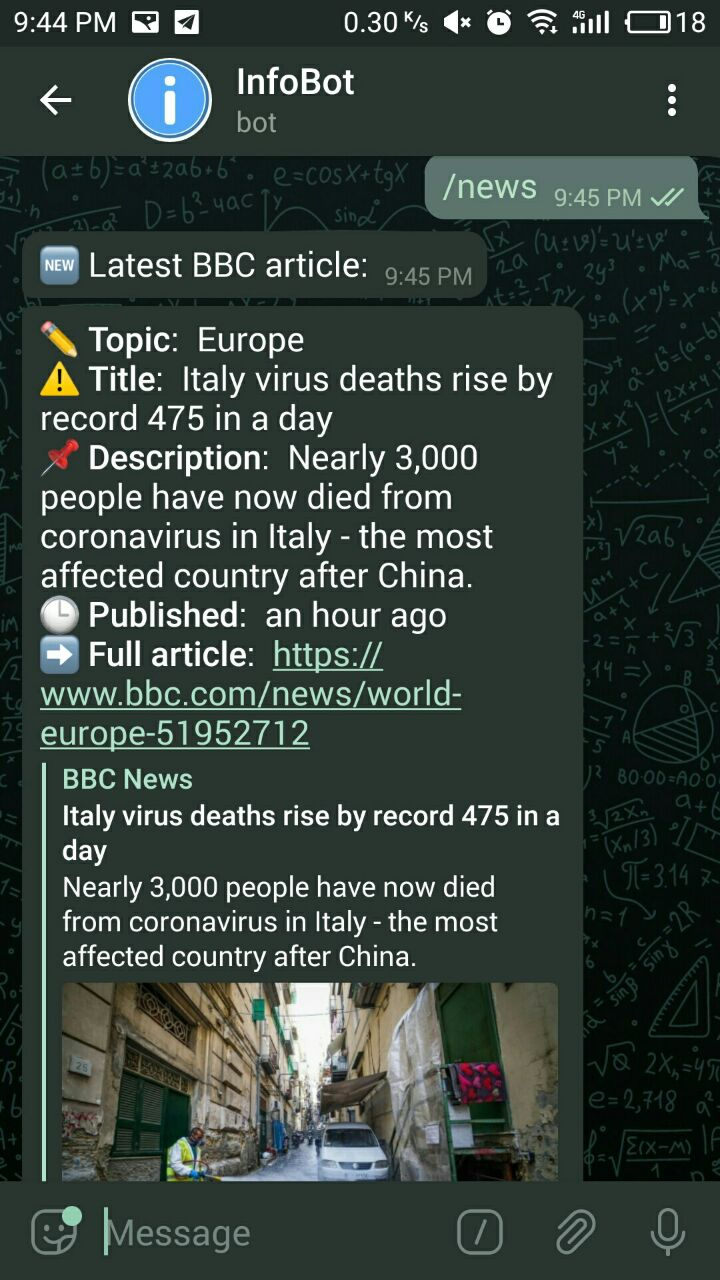720x1280 pixels.
Task: Tap the microphone to record voice
Action: (x=667, y=1233)
